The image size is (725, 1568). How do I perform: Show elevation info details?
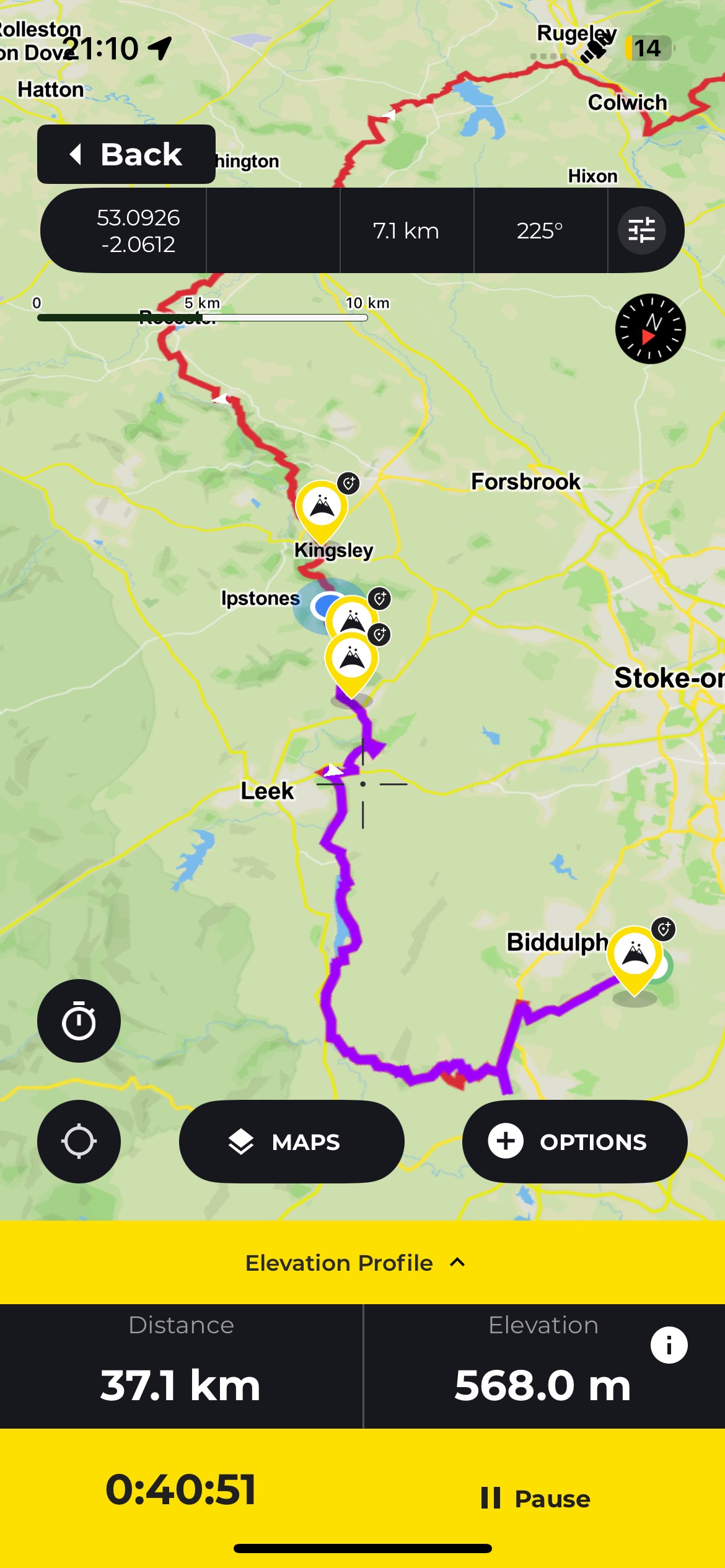point(669,1345)
